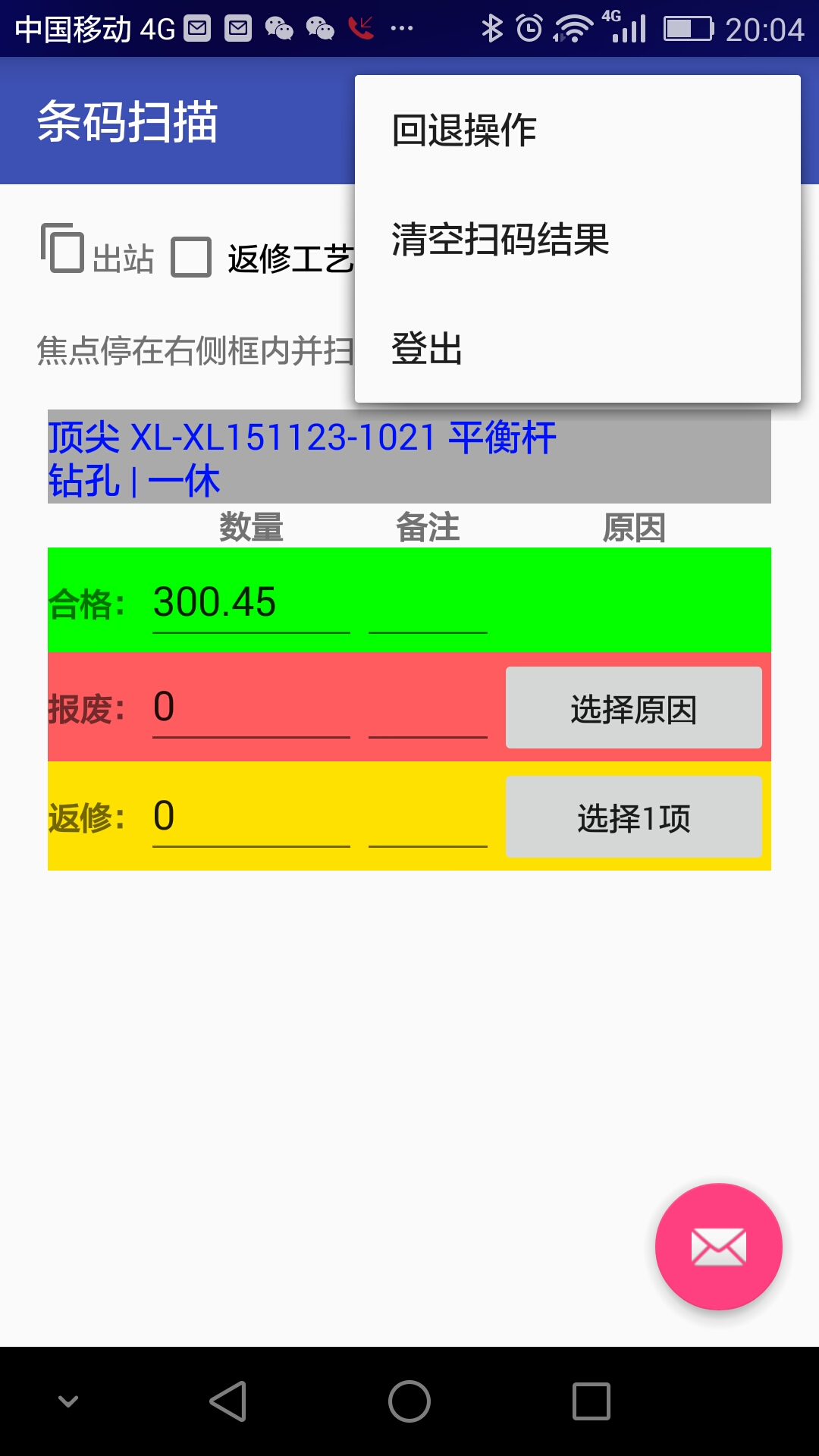This screenshot has height=1456, width=819.
Task: Open the 选择1项 selector
Action: pyautogui.click(x=633, y=817)
